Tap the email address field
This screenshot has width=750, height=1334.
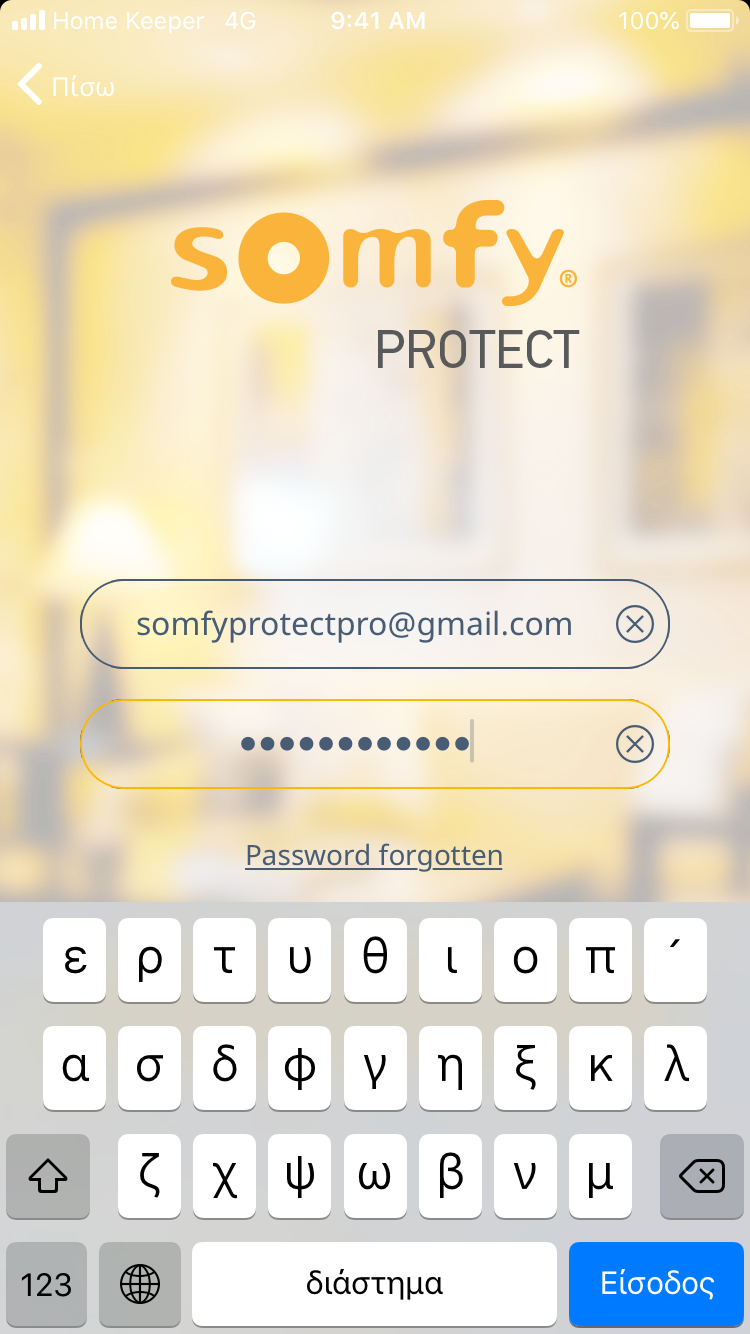[354, 625]
